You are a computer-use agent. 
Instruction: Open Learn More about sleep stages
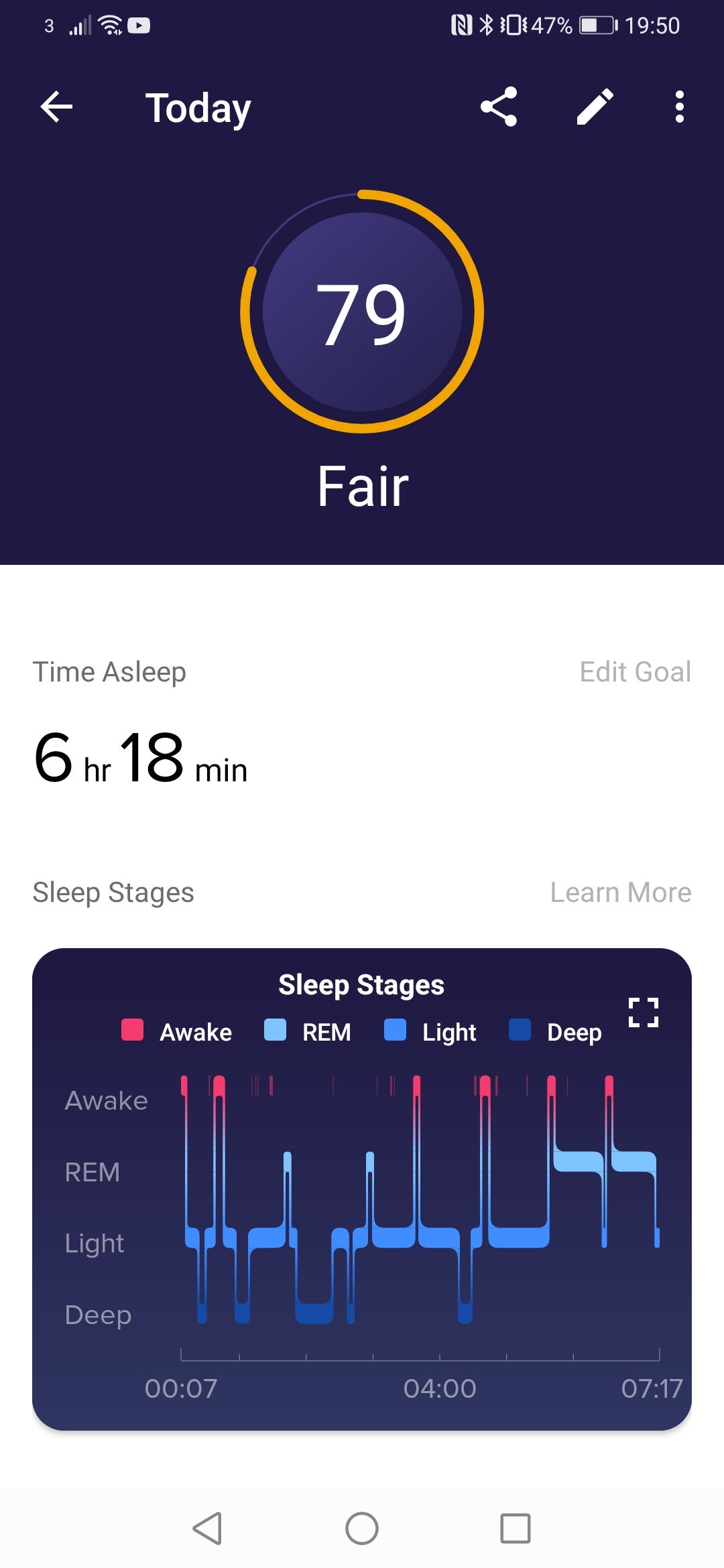coord(620,893)
